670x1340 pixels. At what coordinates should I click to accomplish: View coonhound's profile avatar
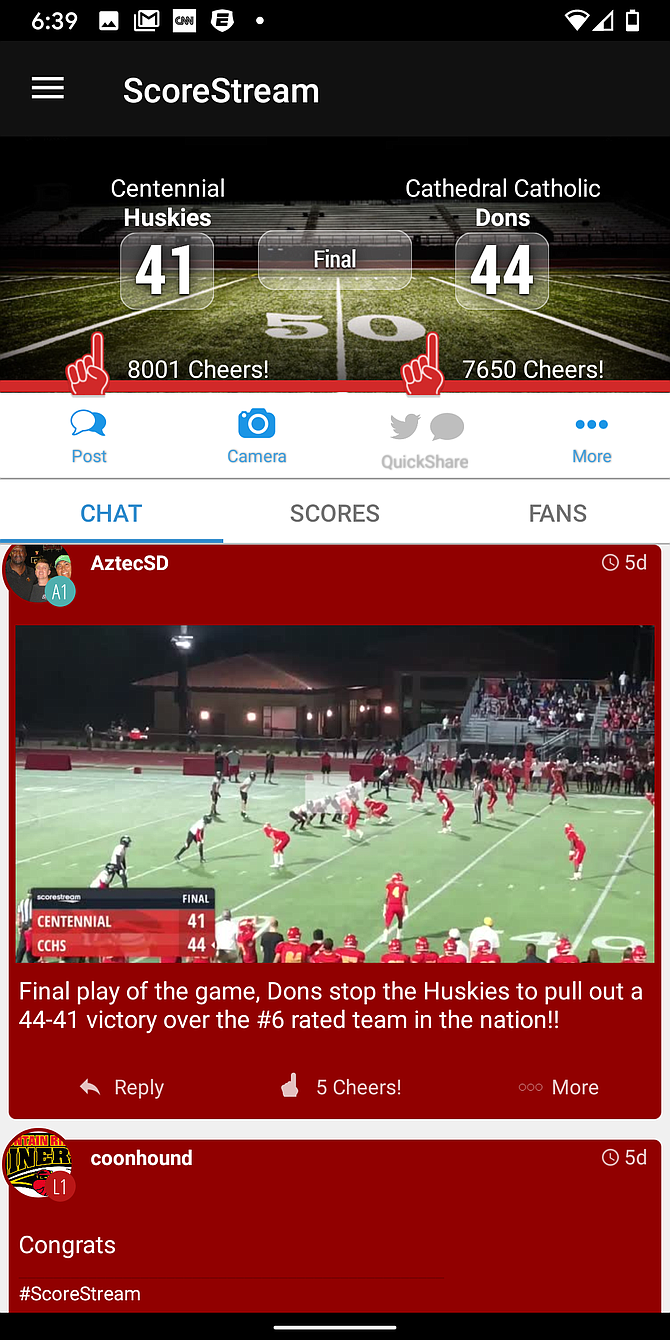(x=38, y=1164)
